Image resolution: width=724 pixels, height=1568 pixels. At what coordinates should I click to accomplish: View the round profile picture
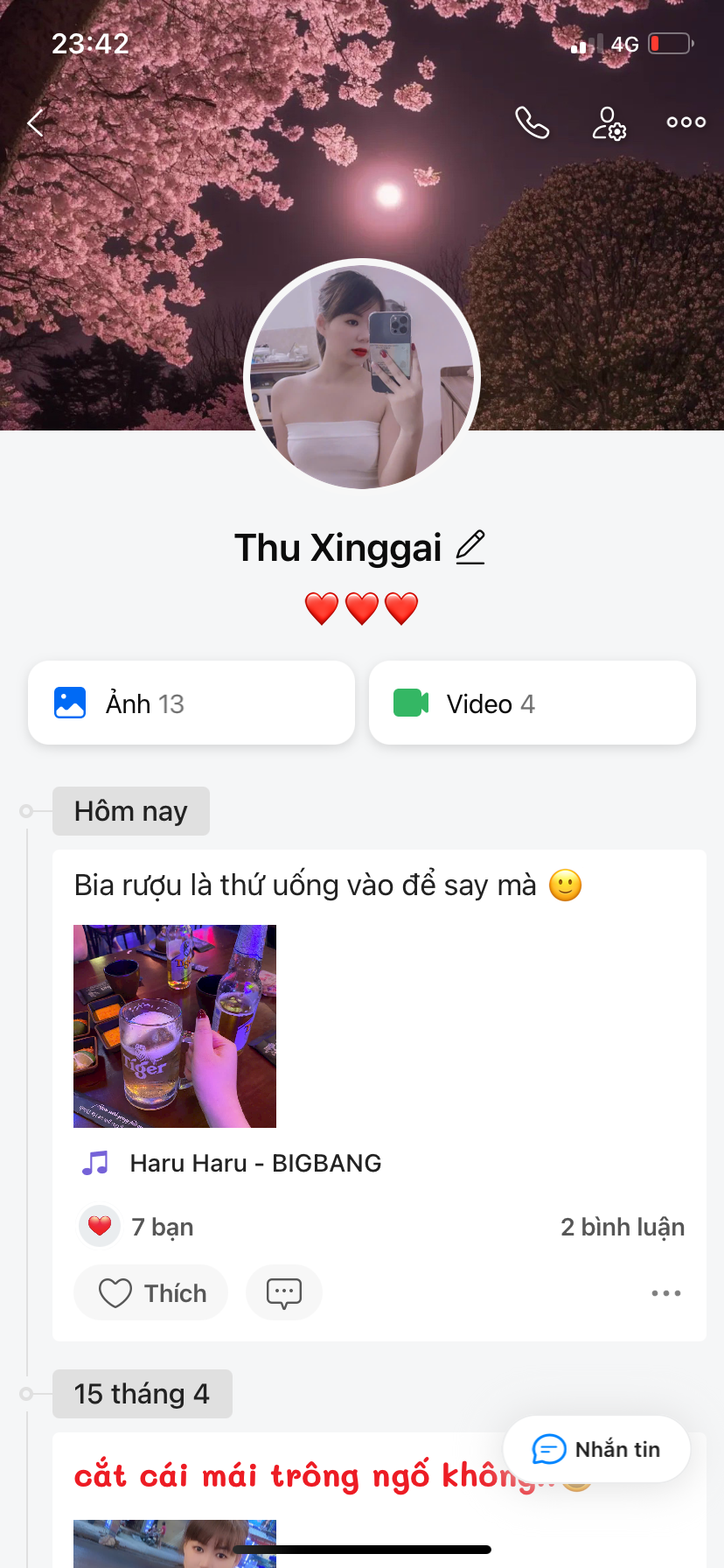pos(362,375)
